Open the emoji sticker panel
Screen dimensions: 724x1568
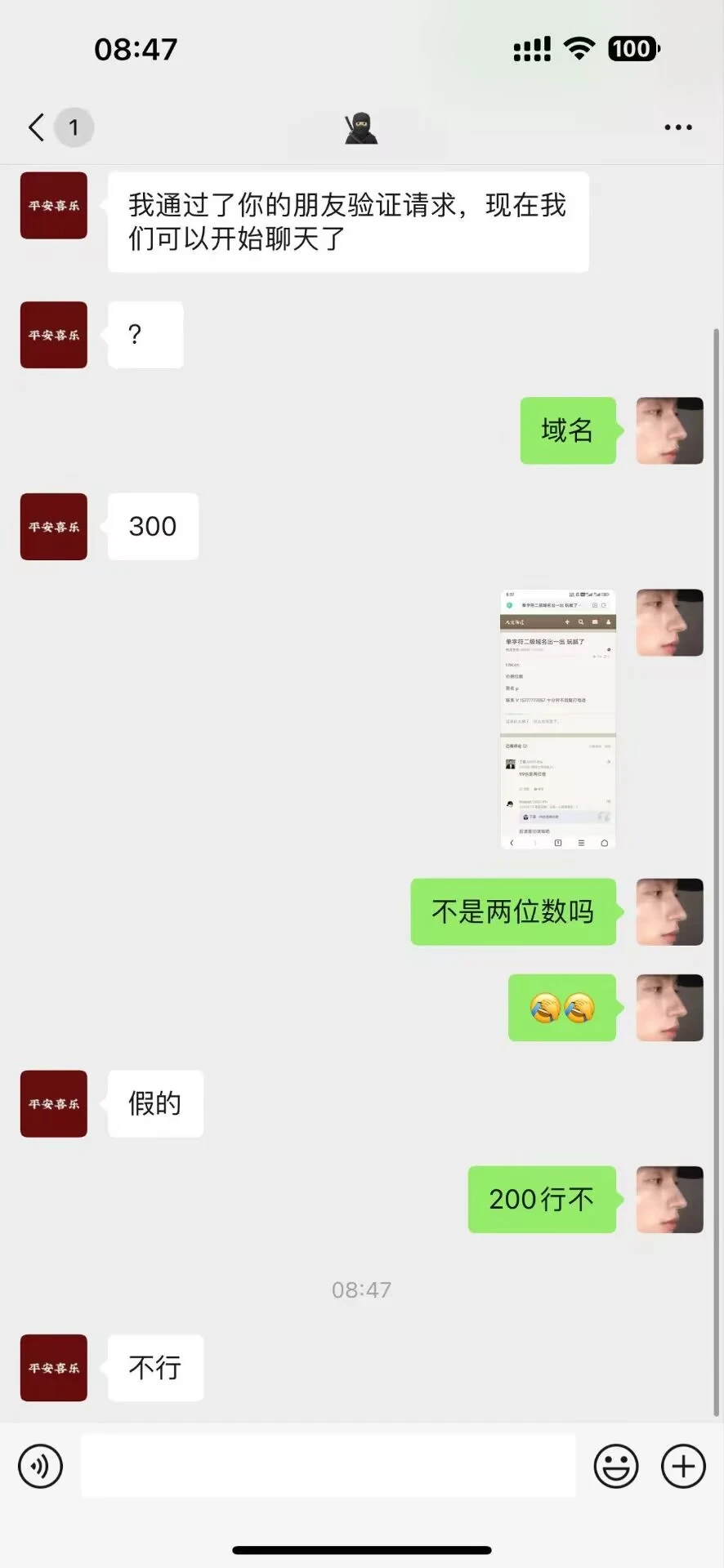pyautogui.click(x=615, y=1466)
